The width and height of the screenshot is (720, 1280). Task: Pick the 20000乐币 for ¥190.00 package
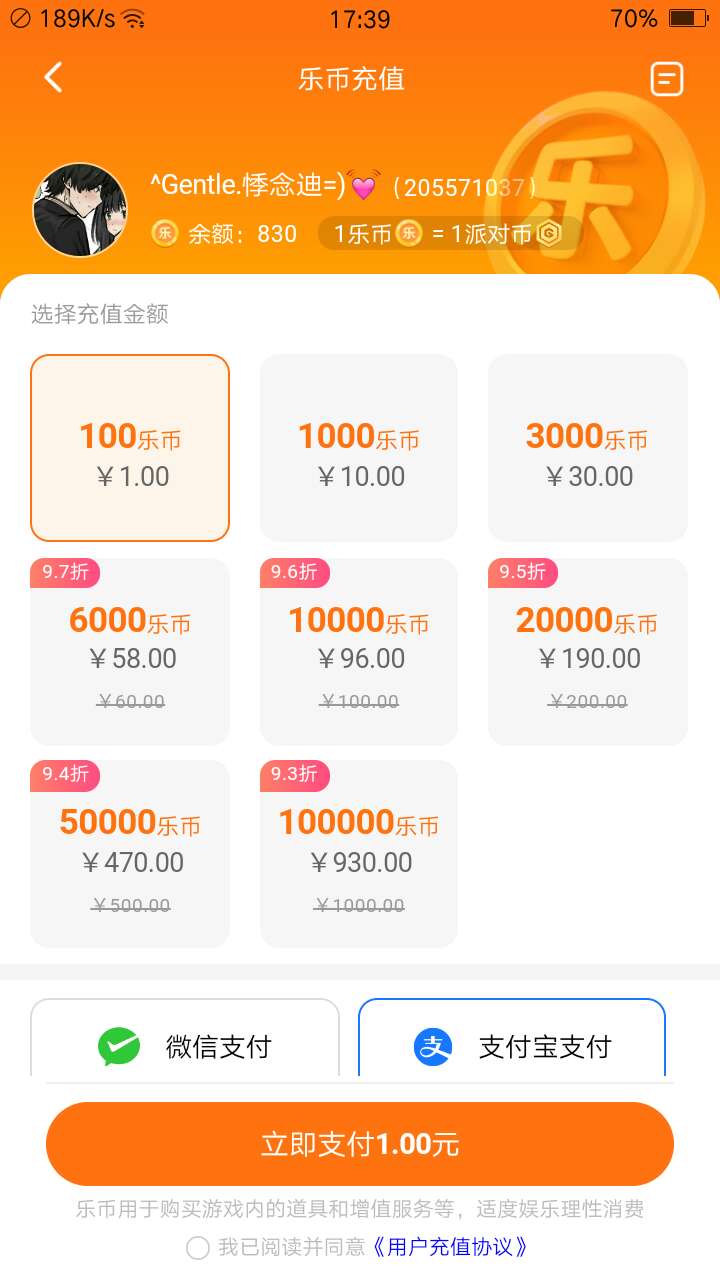pyautogui.click(x=588, y=652)
